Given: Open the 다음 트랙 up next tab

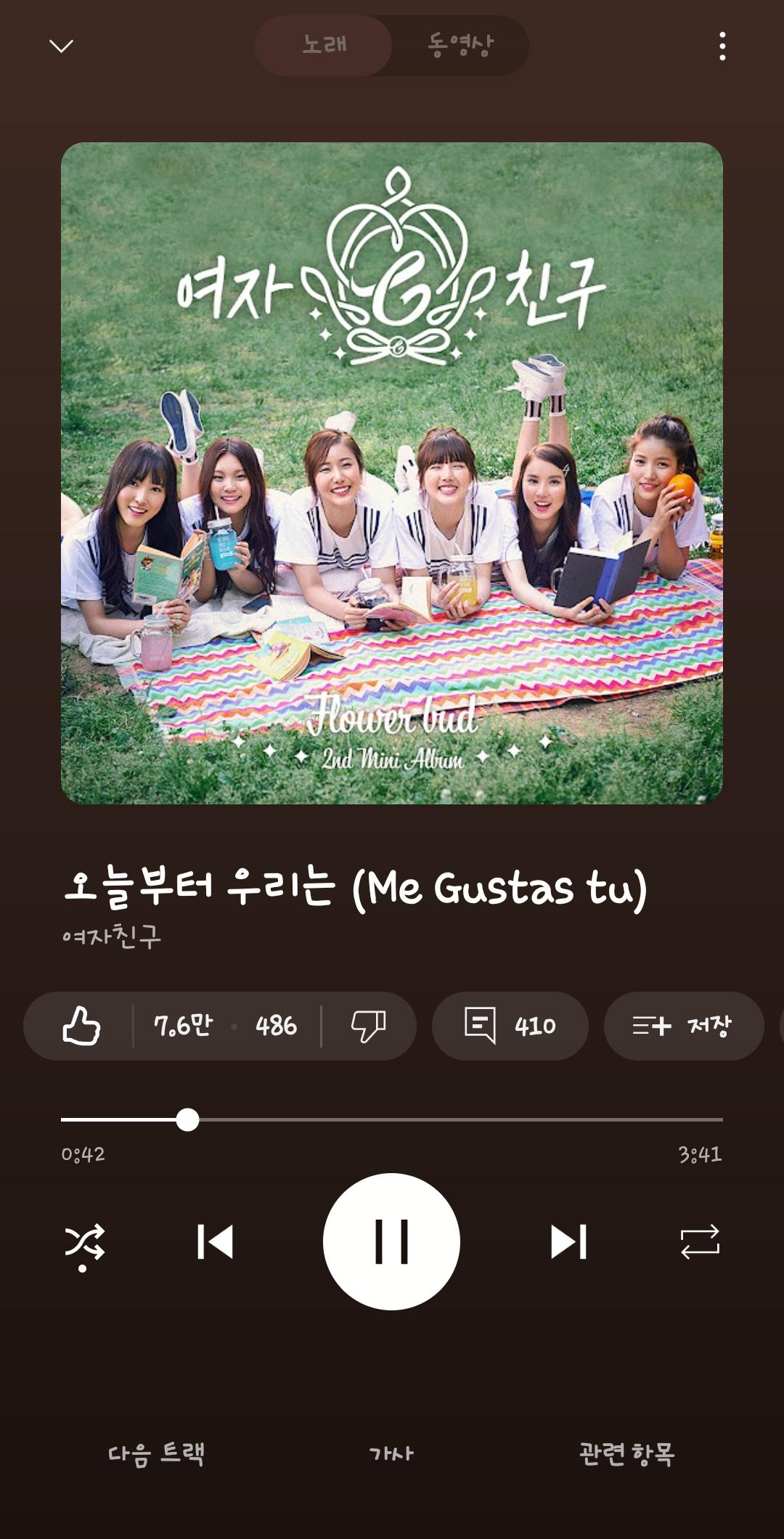Looking at the screenshot, I should coord(157,1454).
